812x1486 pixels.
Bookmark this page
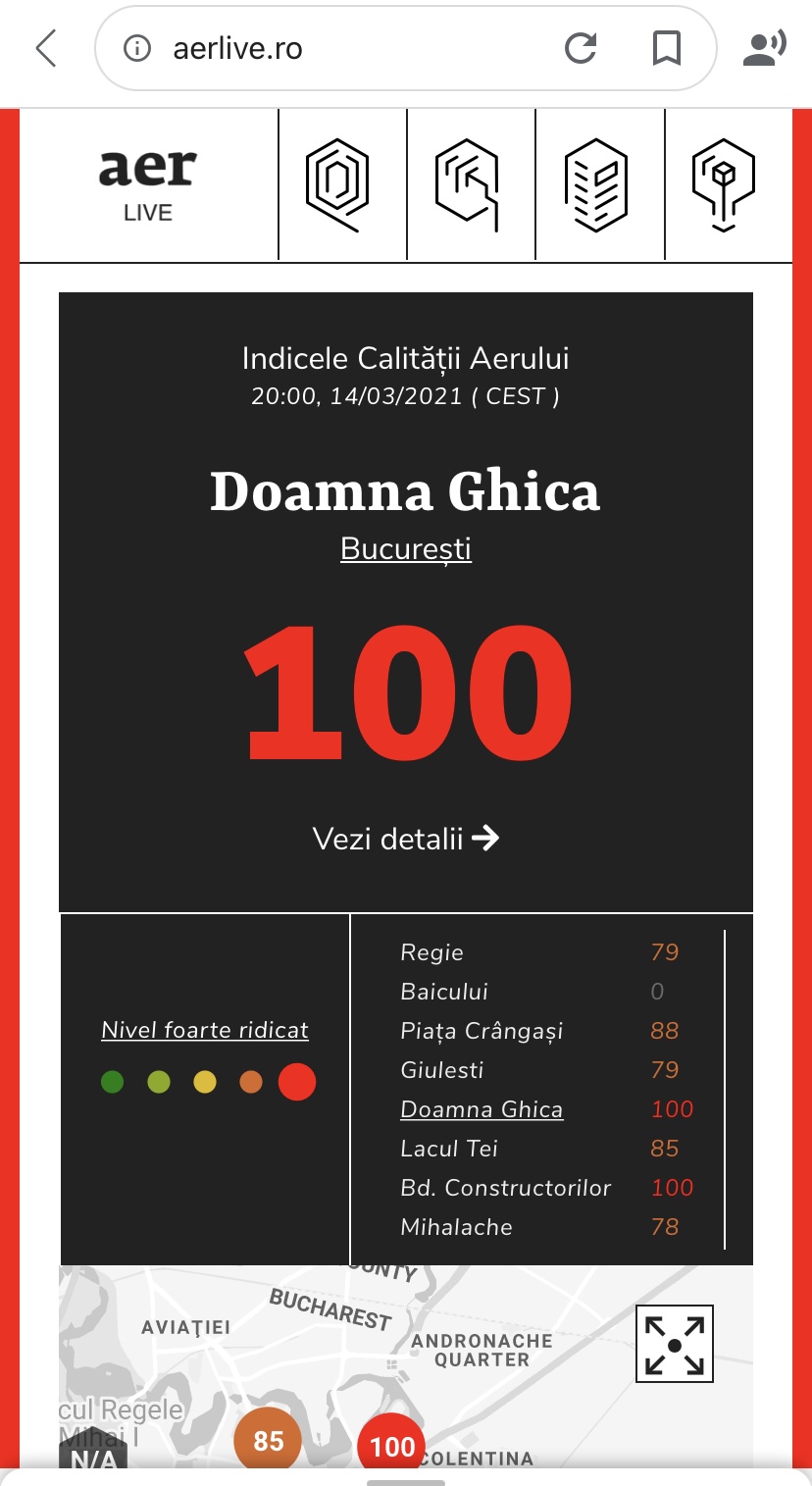(x=667, y=48)
